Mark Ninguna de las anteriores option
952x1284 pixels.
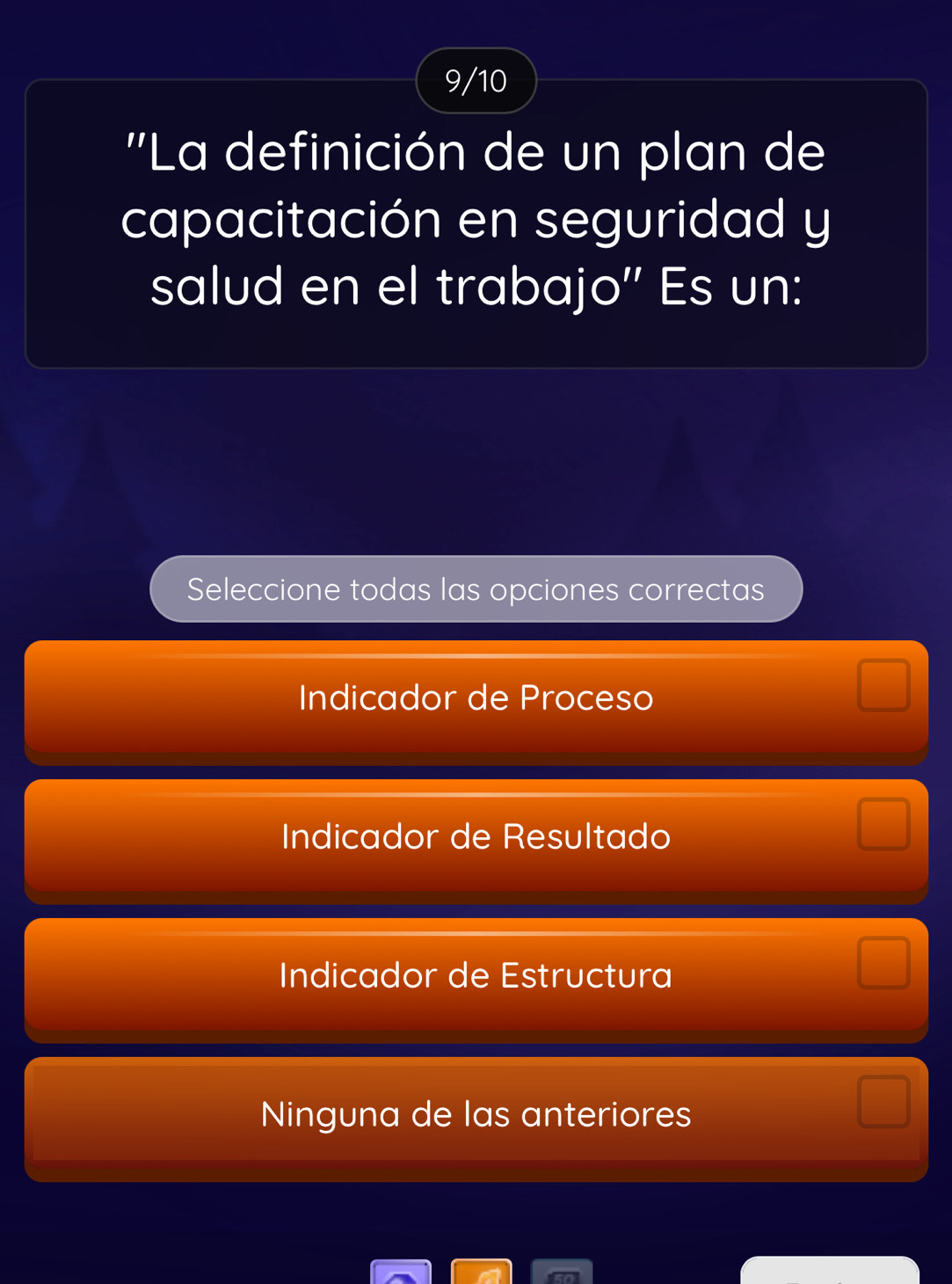point(476,1113)
